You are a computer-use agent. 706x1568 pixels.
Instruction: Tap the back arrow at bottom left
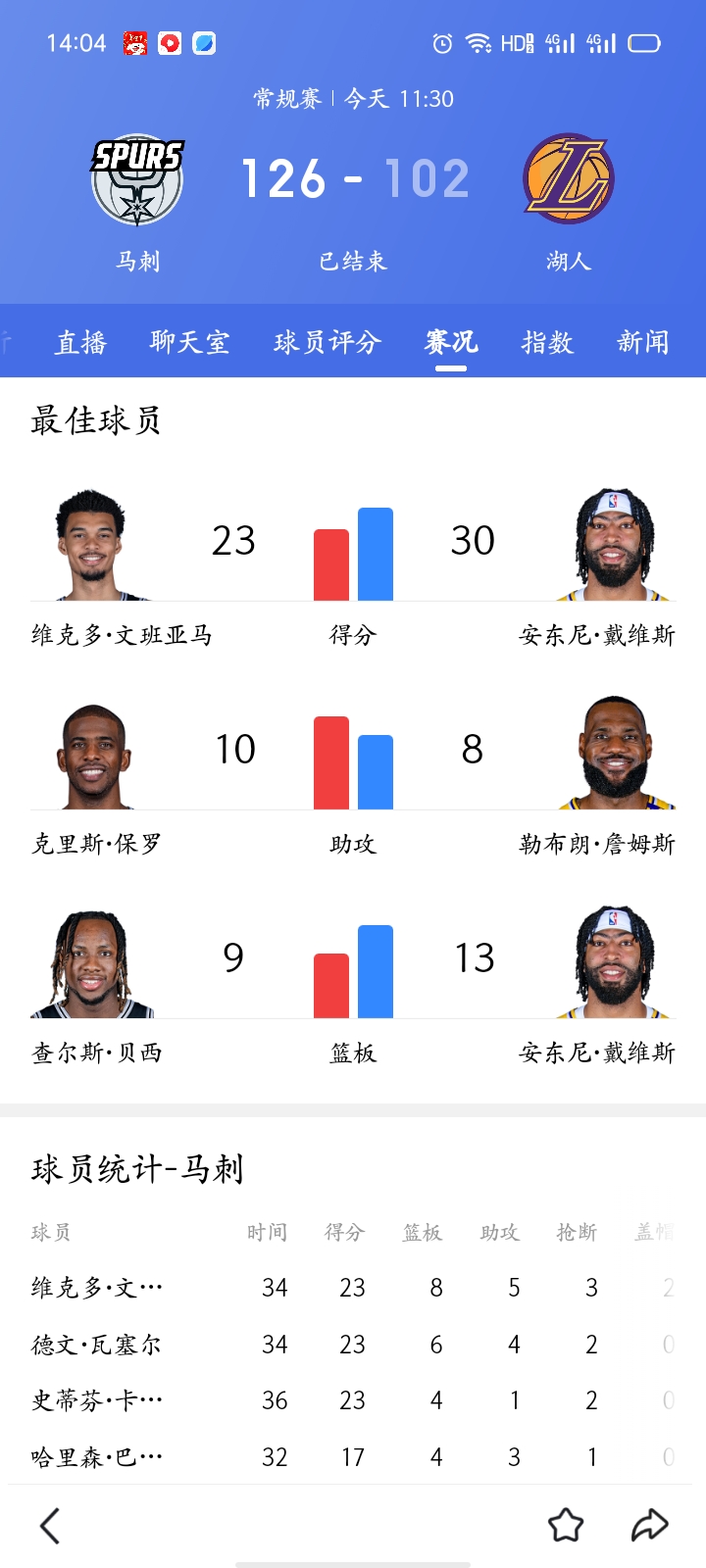point(49,1525)
